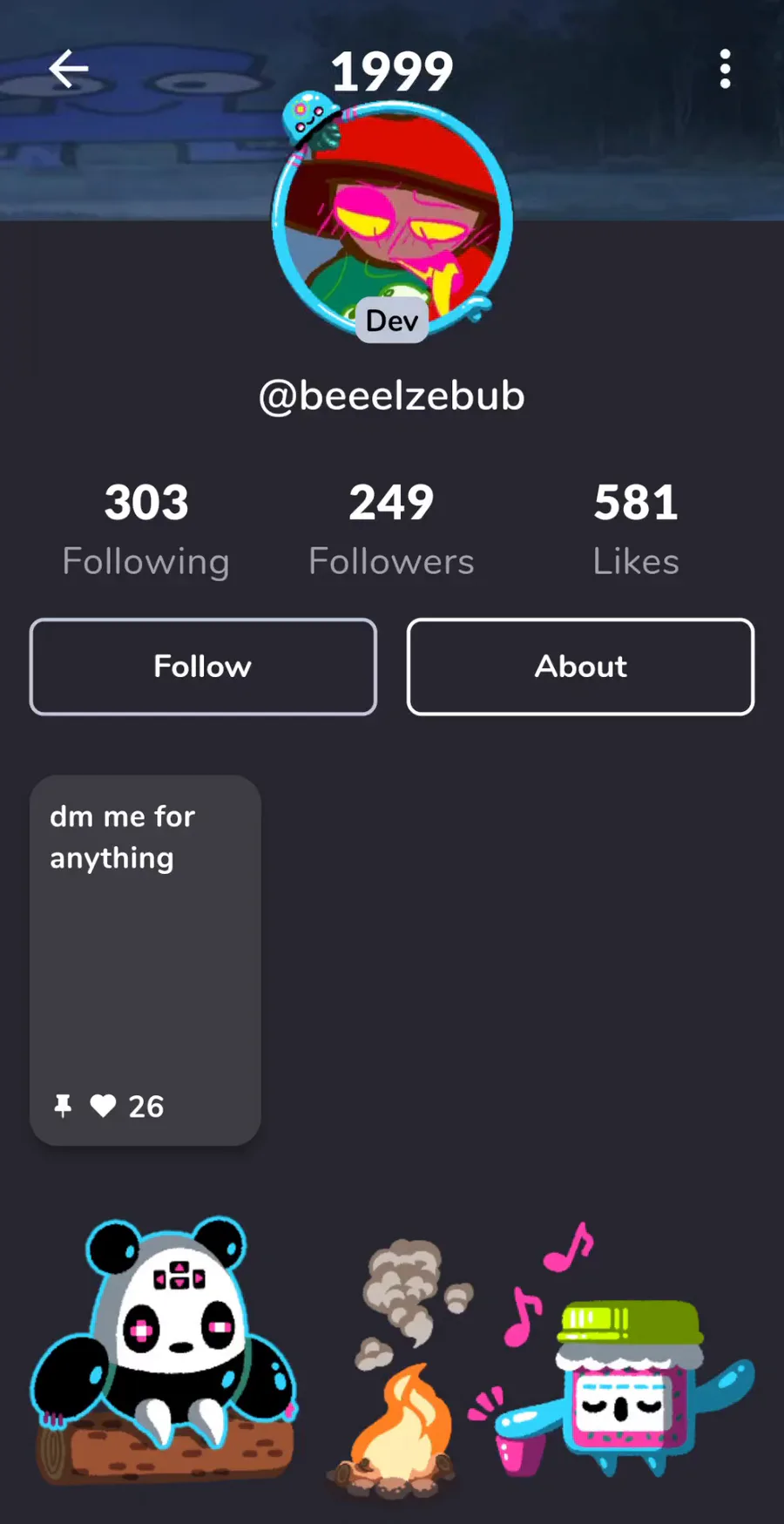Open the About section
Screen dimensions: 784x1524
coord(580,667)
